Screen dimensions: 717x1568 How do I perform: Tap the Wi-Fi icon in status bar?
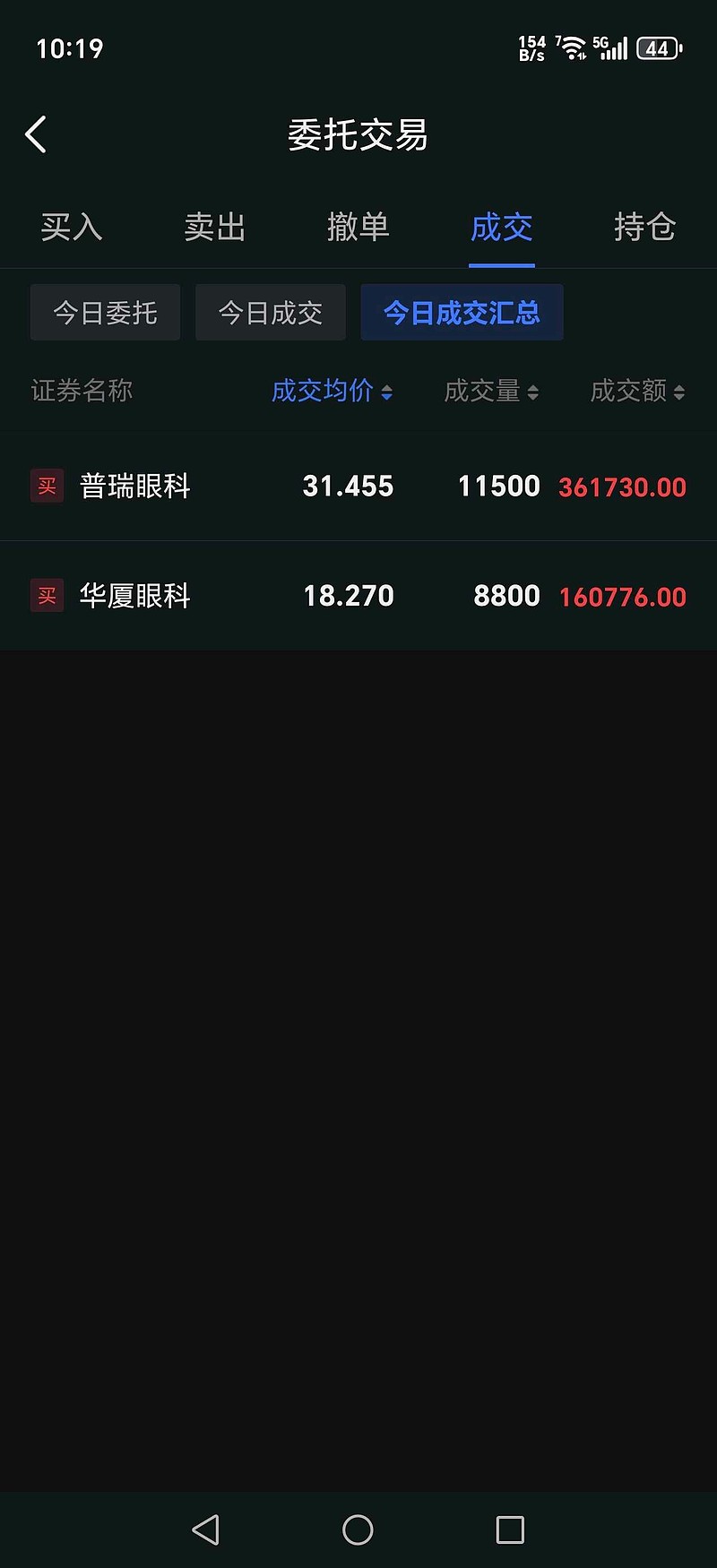[572, 47]
